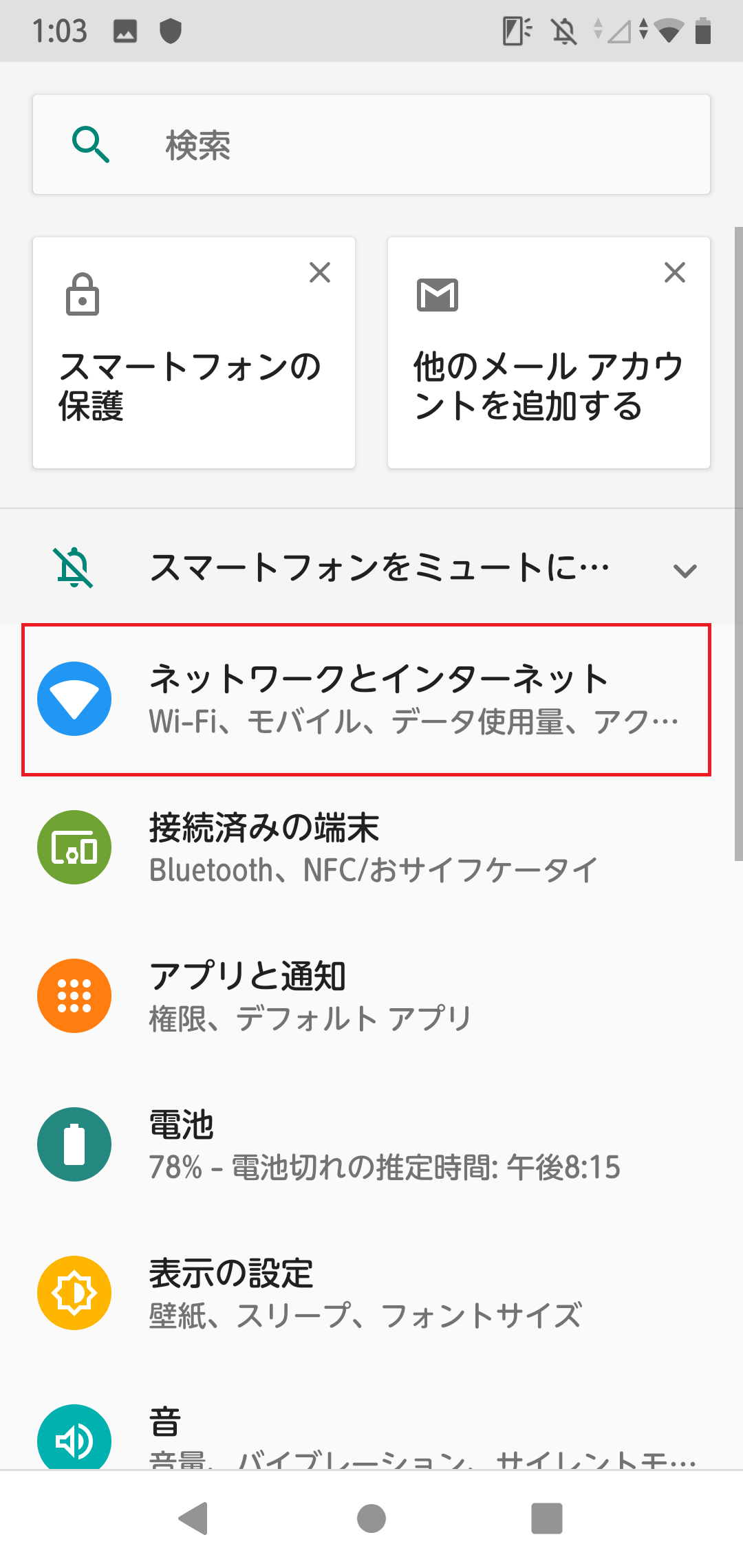
Task: Dismiss the スマートフォンの保護 suggestion card
Action: pyautogui.click(x=321, y=273)
